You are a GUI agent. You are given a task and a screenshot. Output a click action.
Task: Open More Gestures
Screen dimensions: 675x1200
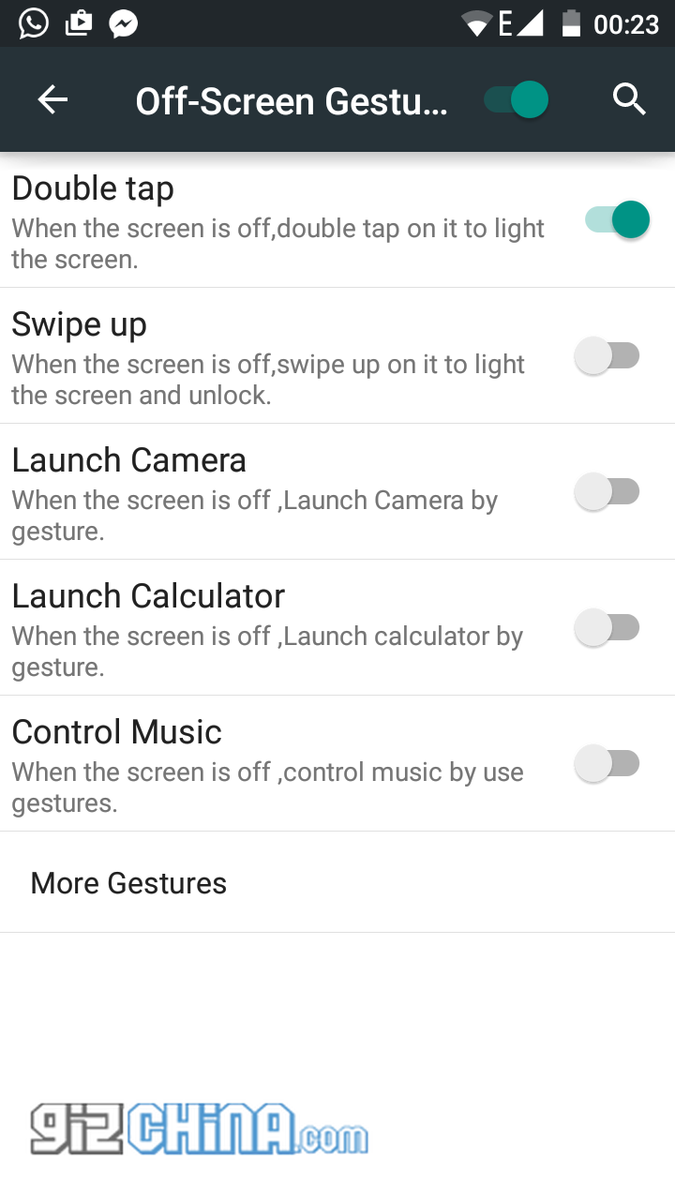(337, 883)
